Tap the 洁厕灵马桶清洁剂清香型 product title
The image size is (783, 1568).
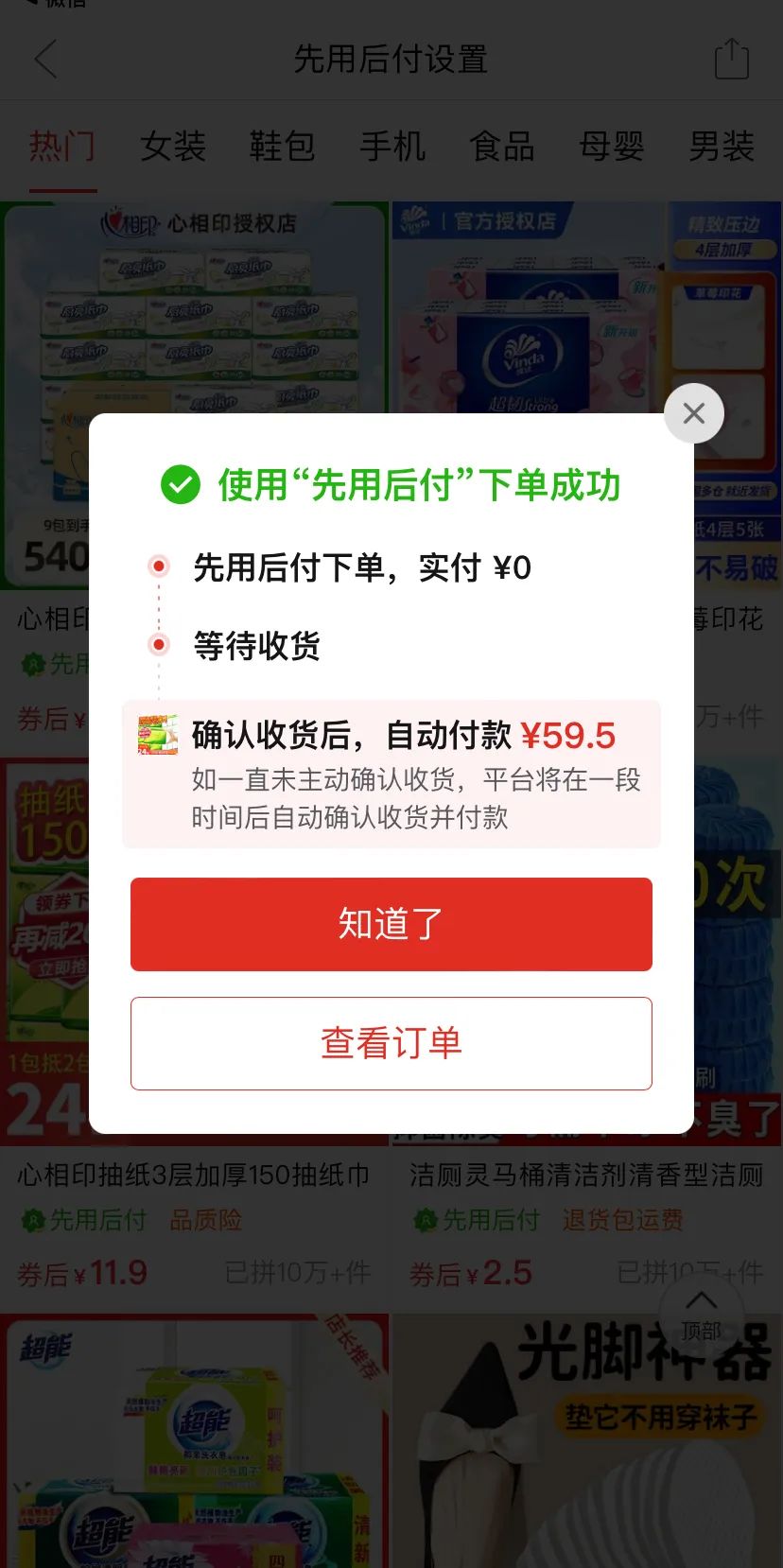(586, 1173)
